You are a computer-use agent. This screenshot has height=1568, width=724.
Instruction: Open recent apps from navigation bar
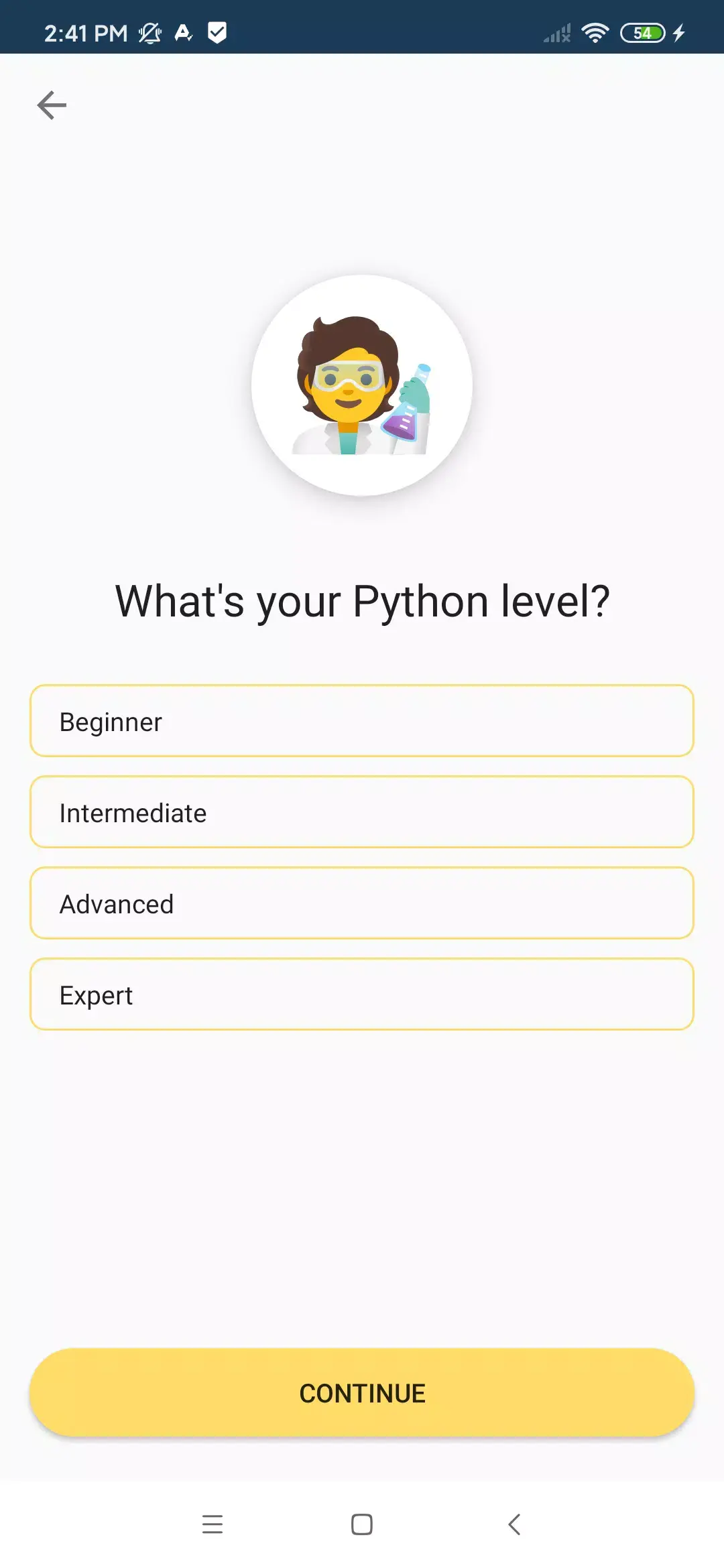click(213, 1524)
